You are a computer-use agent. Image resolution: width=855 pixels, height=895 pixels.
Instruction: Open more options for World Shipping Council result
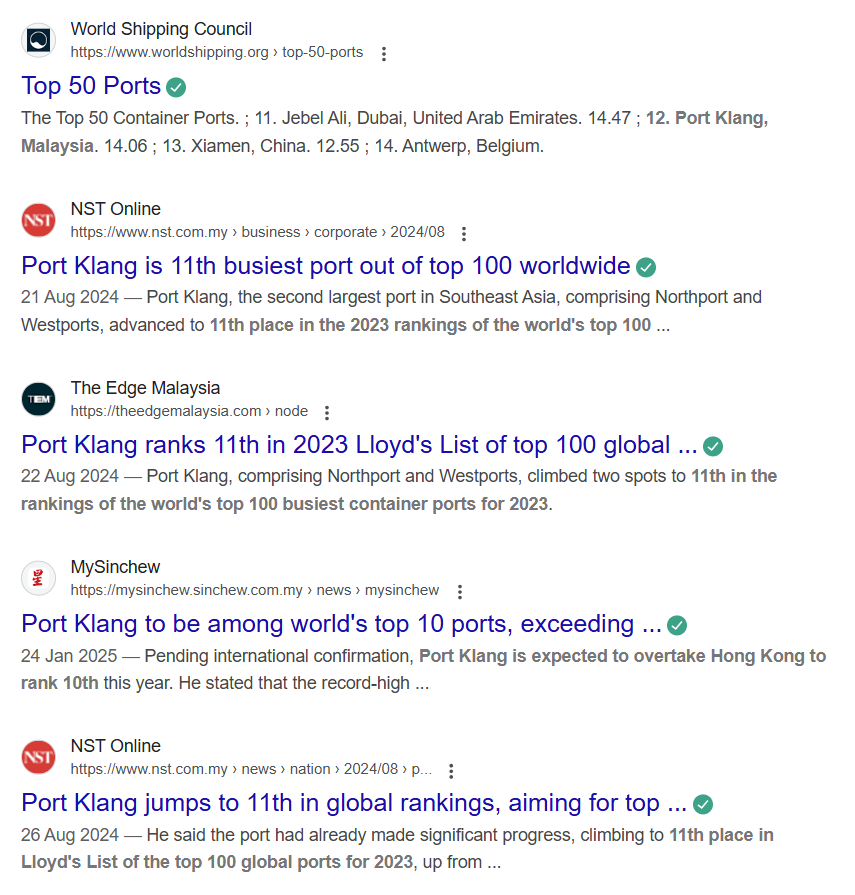[x=384, y=54]
